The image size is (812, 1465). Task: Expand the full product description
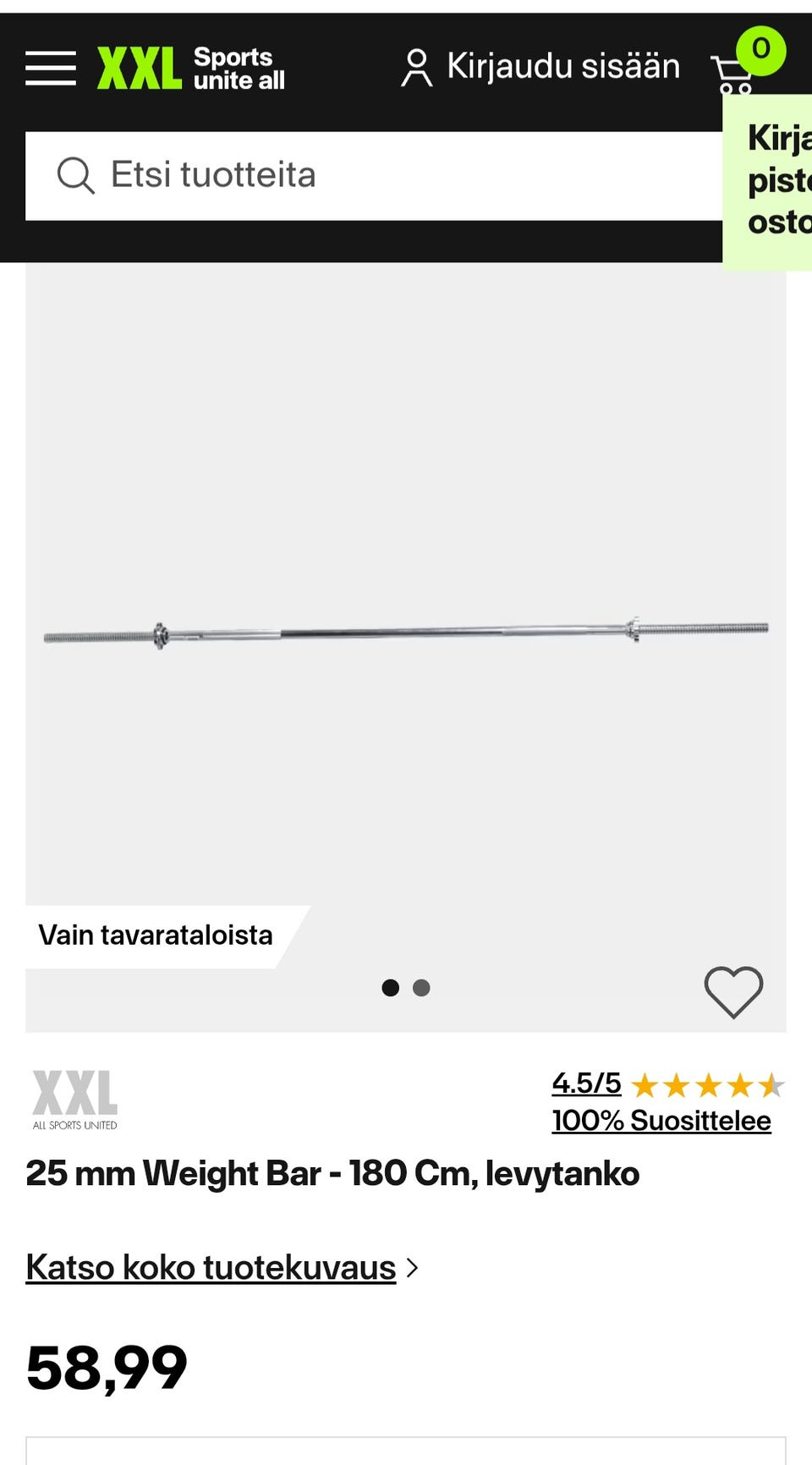point(211,1267)
